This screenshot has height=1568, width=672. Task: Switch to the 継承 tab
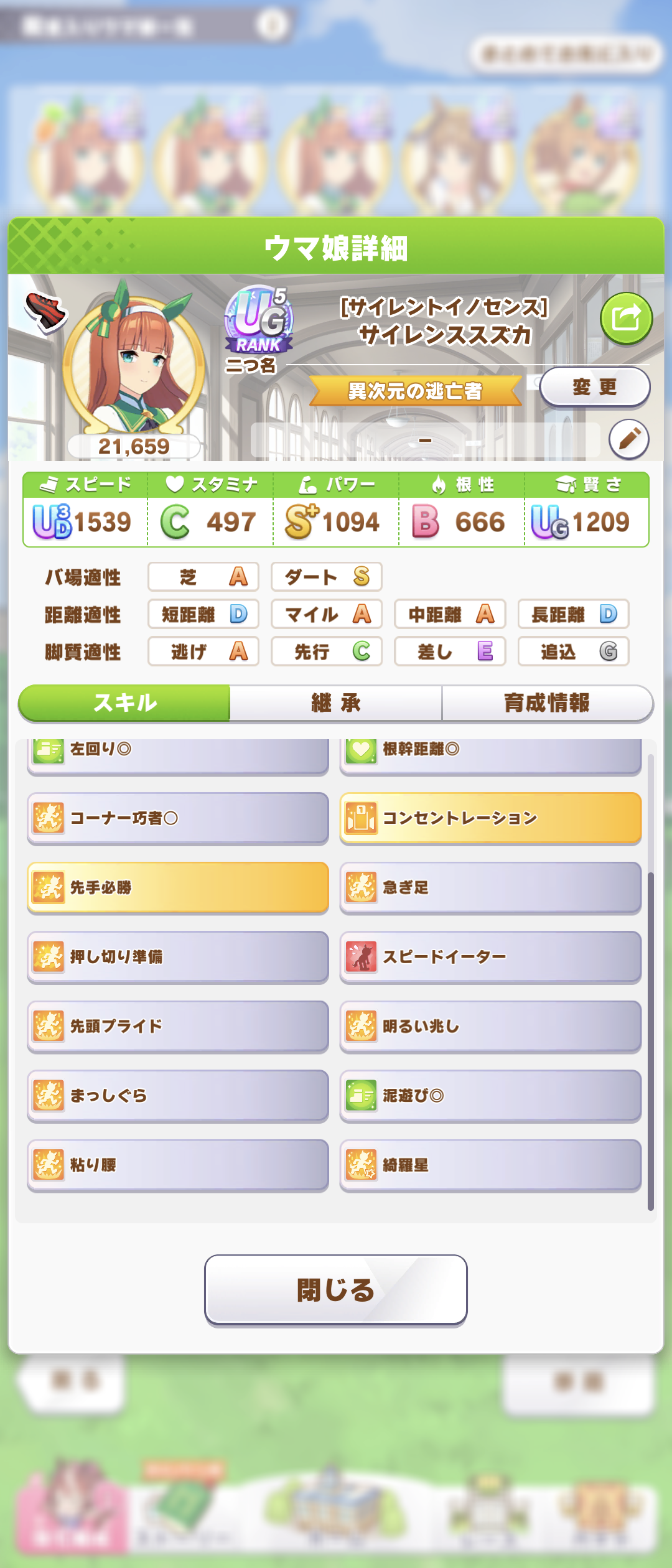336,703
